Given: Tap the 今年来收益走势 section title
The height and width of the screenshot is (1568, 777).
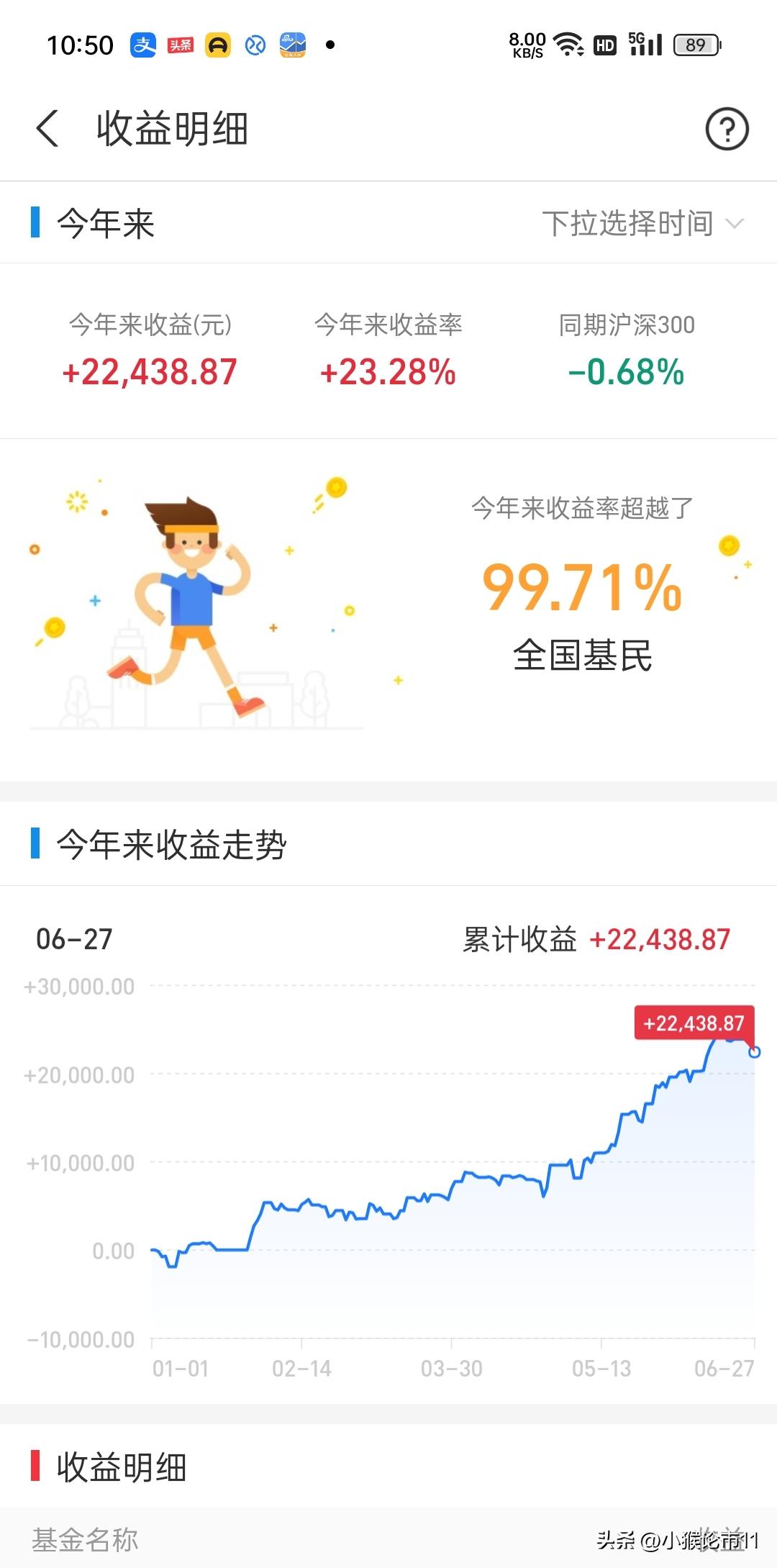Looking at the screenshot, I should 173,846.
